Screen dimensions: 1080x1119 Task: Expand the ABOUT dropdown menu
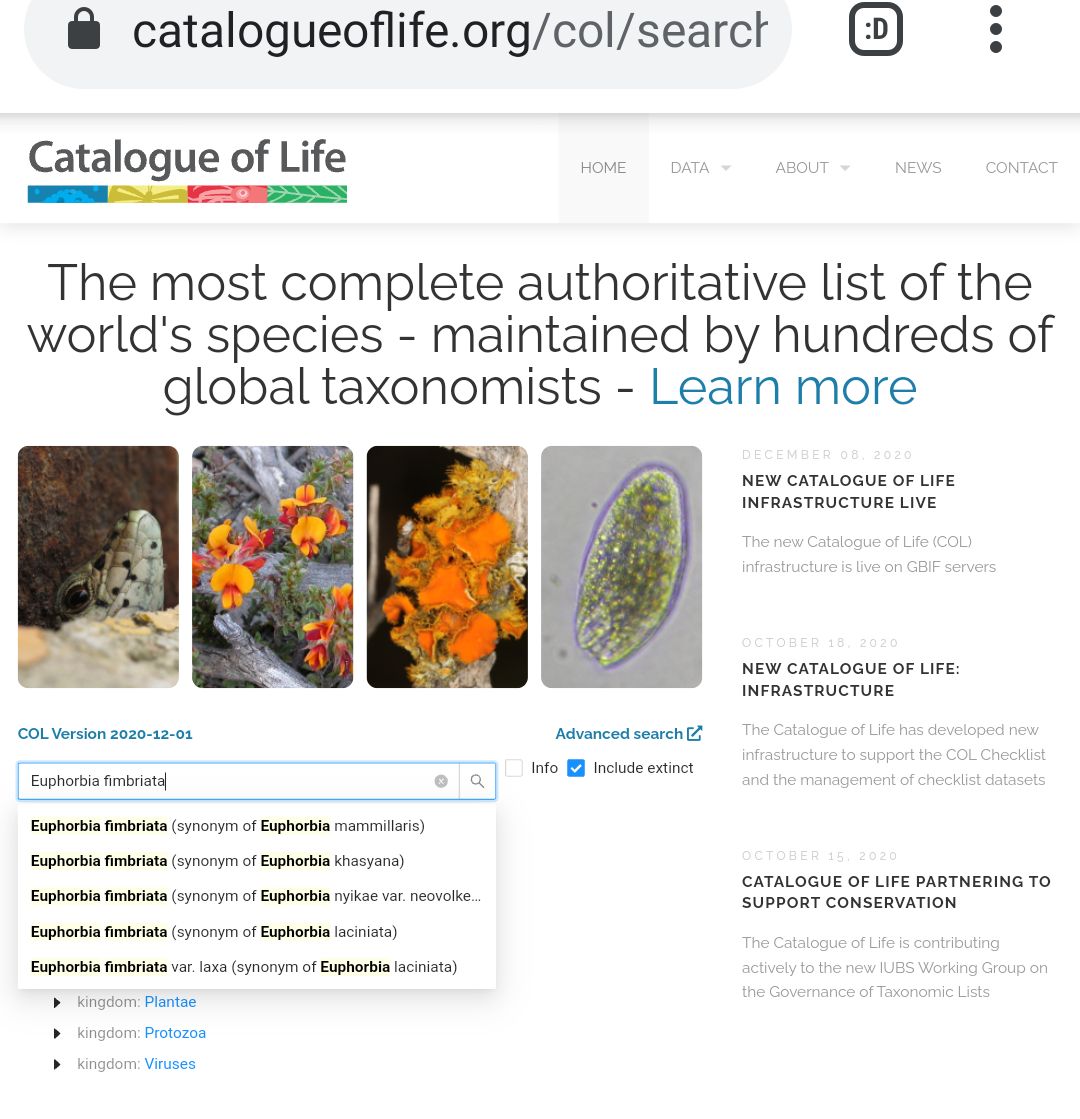click(812, 168)
